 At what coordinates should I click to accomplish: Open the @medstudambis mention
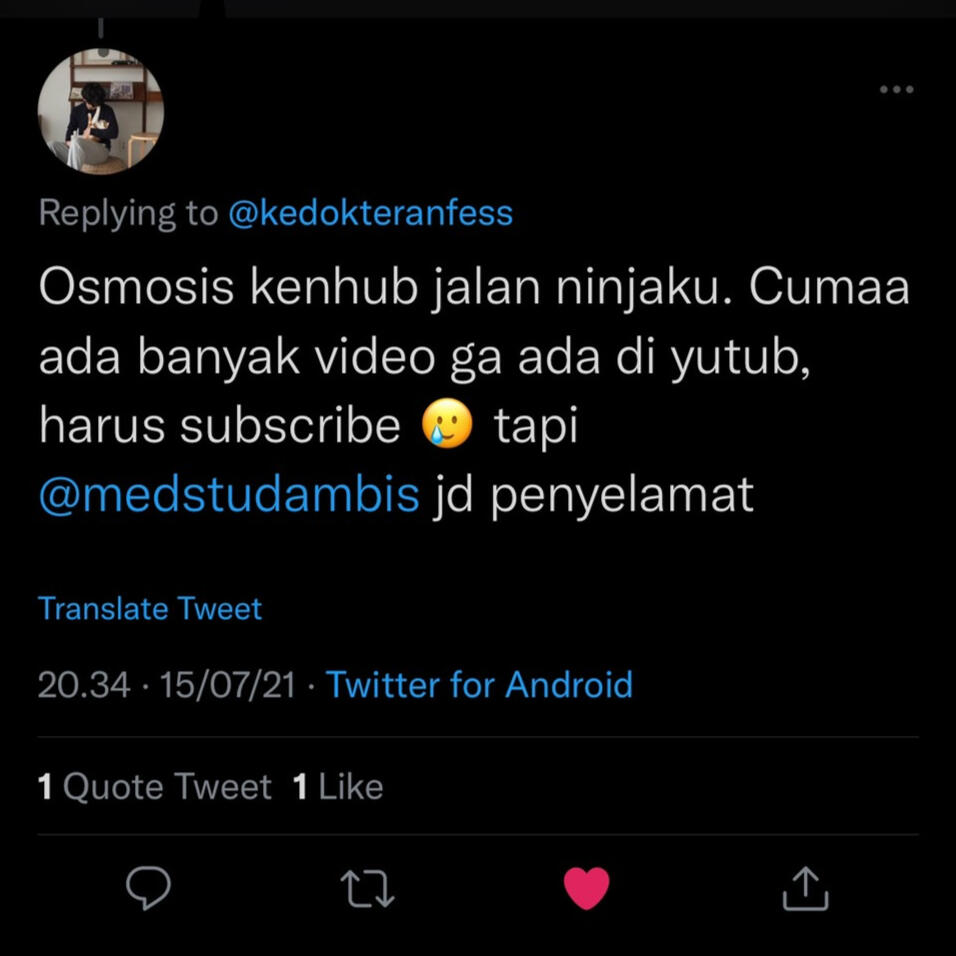(229, 495)
